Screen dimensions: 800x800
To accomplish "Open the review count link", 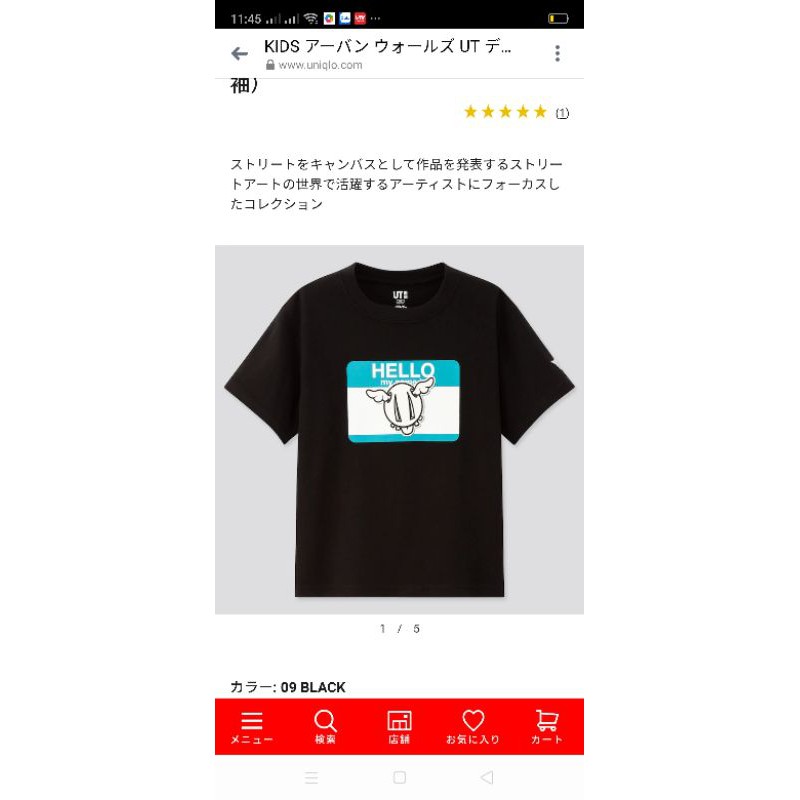I will pos(562,113).
